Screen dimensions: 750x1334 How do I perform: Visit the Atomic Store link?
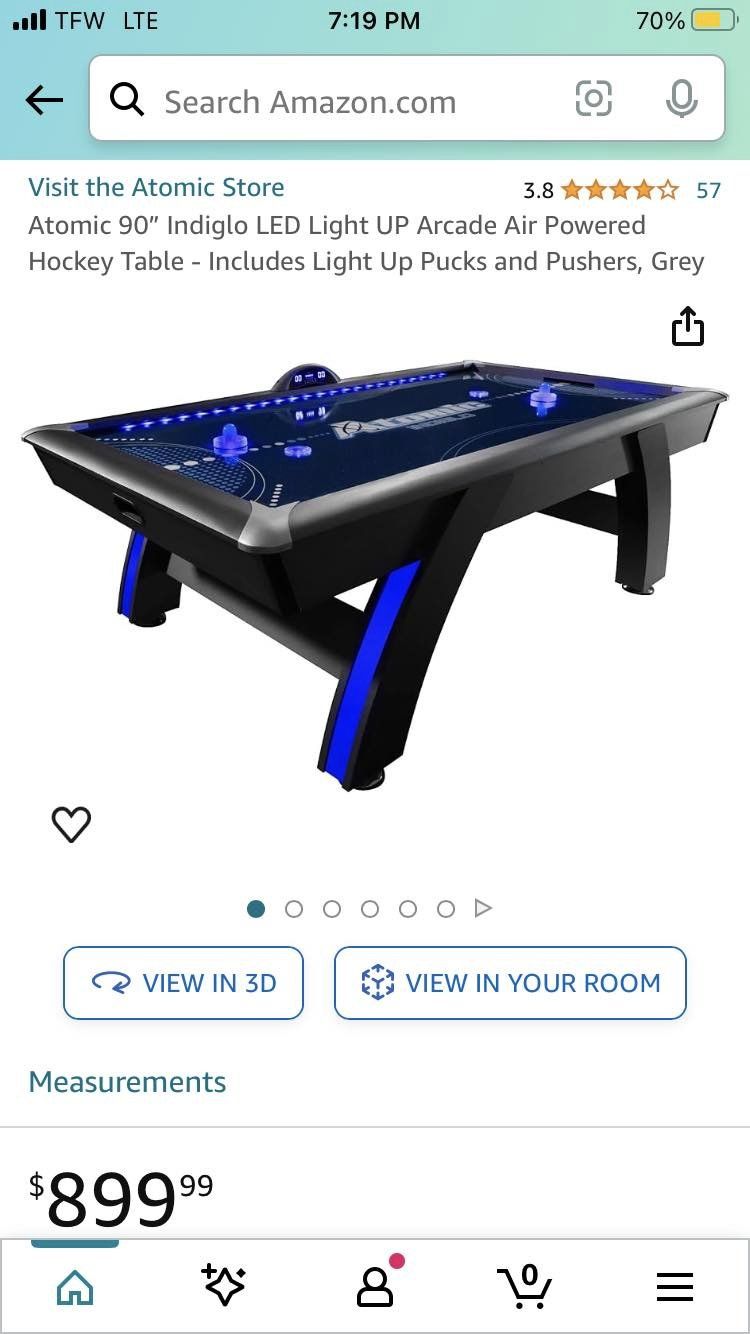click(x=156, y=187)
